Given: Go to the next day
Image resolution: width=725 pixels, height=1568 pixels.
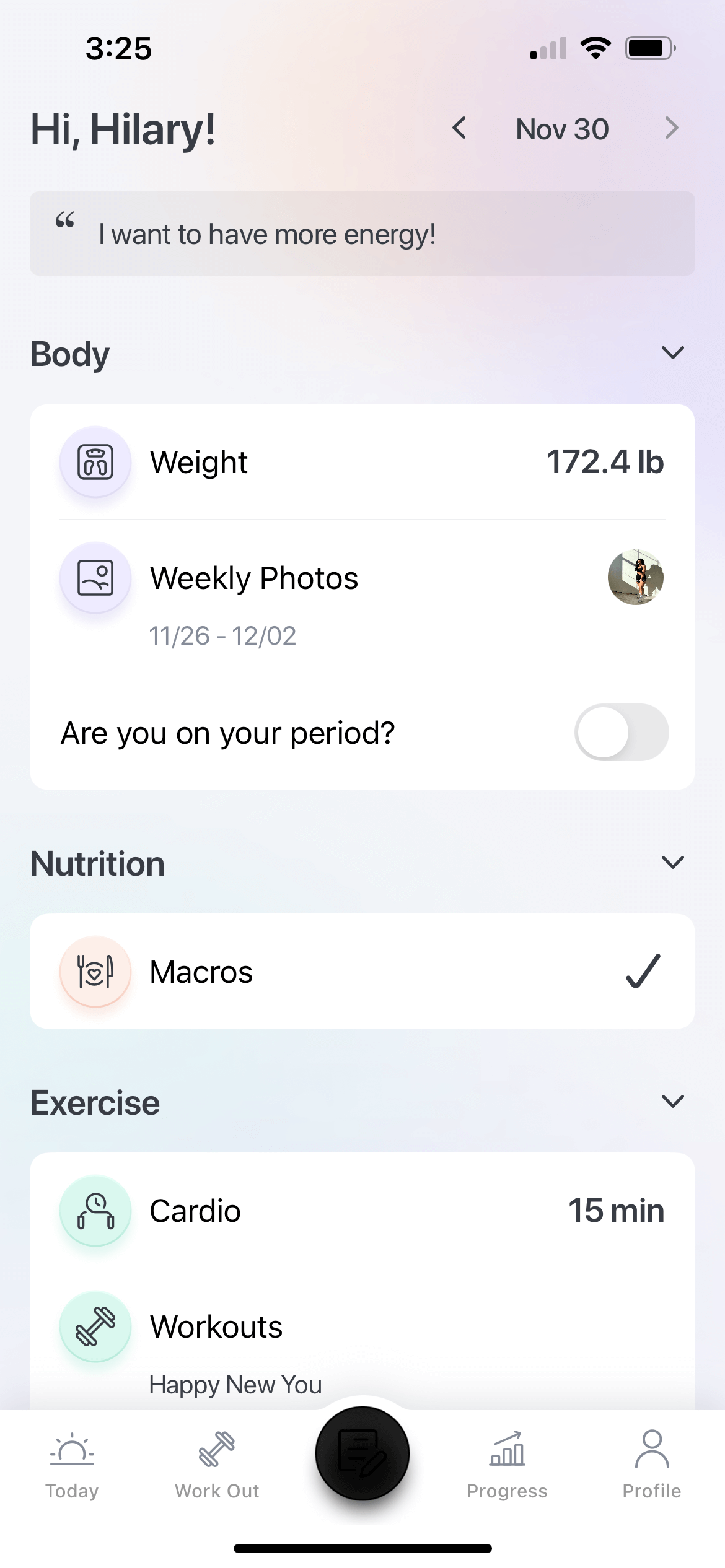Looking at the screenshot, I should 671,129.
